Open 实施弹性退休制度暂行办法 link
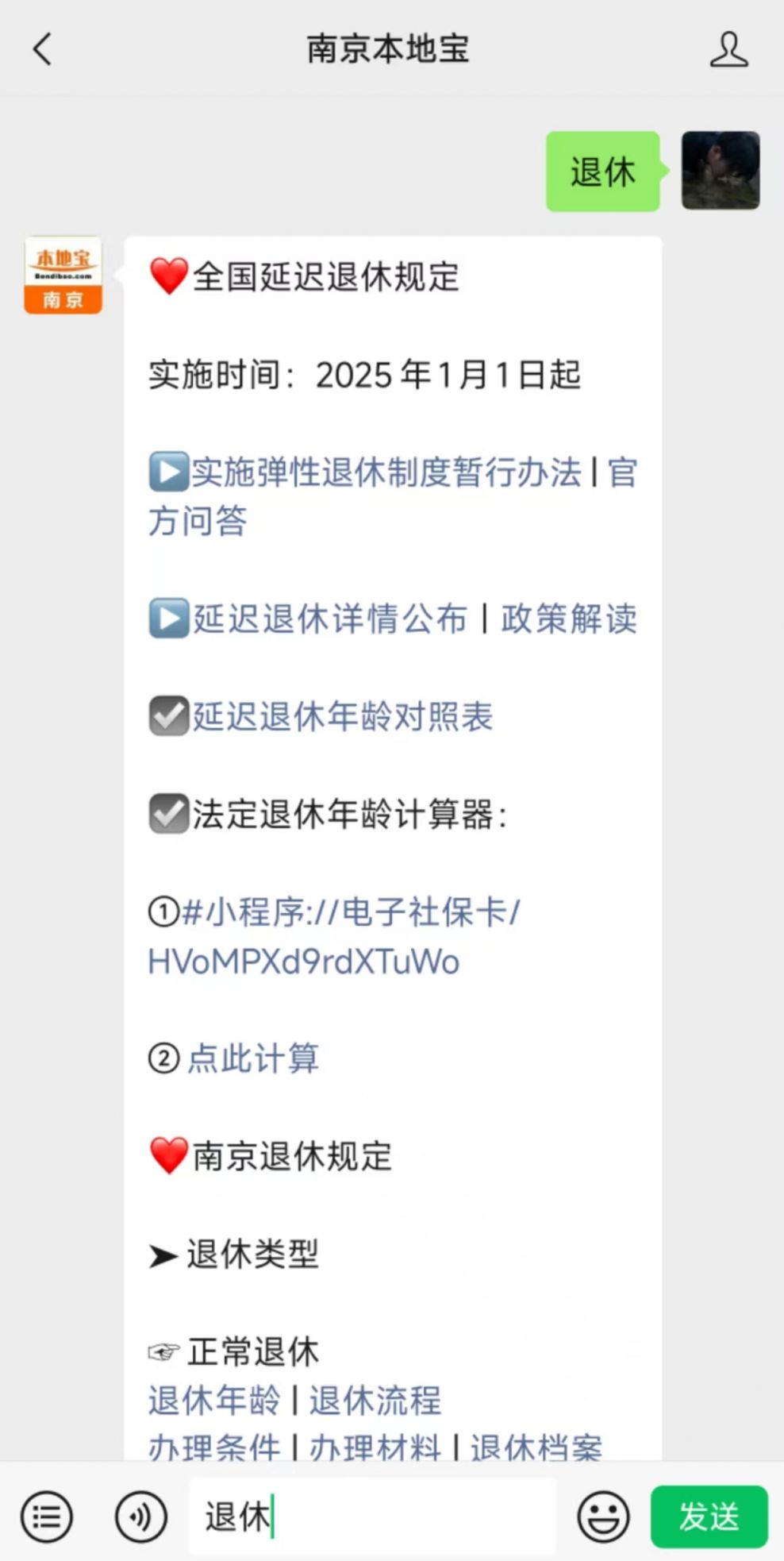The width and height of the screenshot is (784, 1561). [386, 472]
